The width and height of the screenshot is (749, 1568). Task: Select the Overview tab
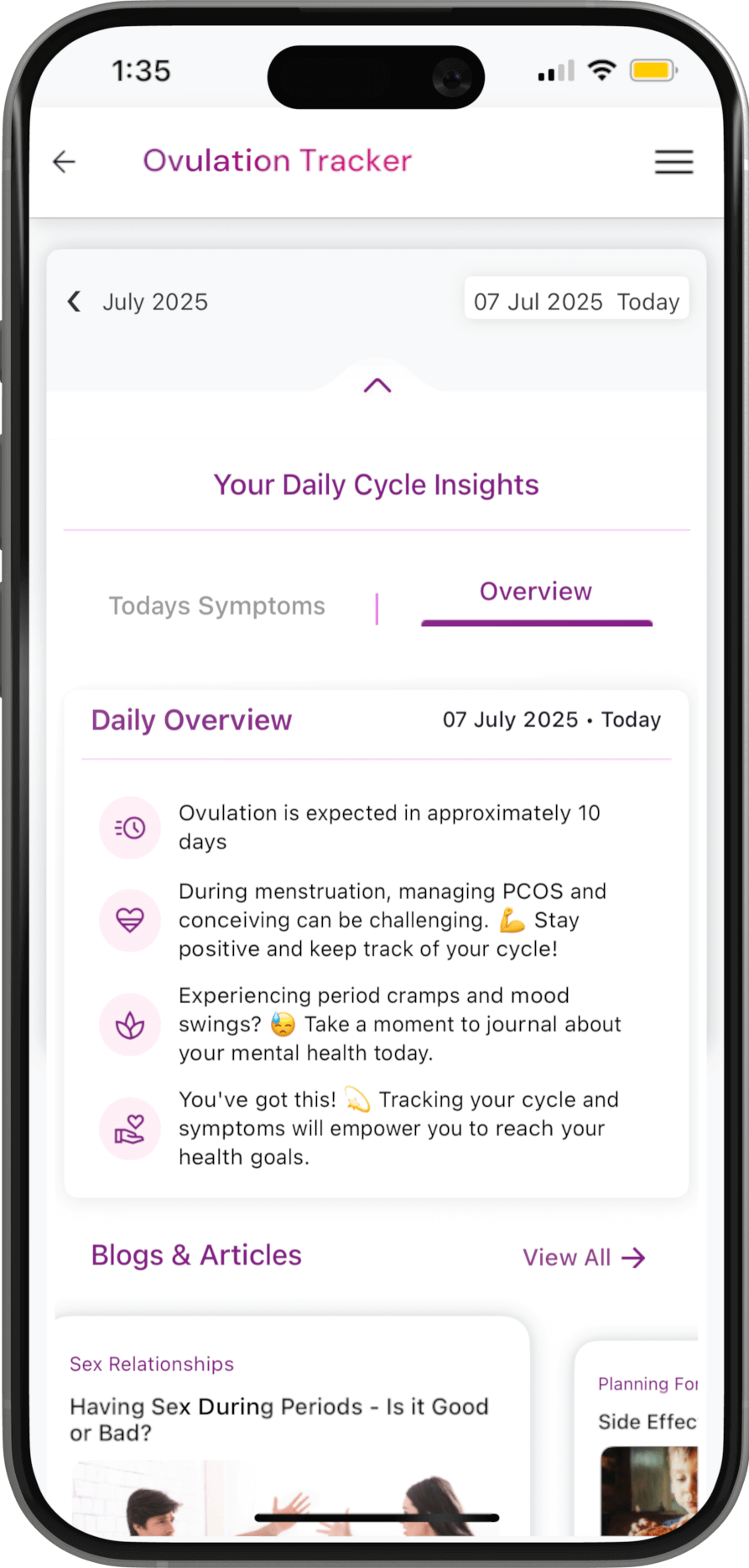[536, 592]
